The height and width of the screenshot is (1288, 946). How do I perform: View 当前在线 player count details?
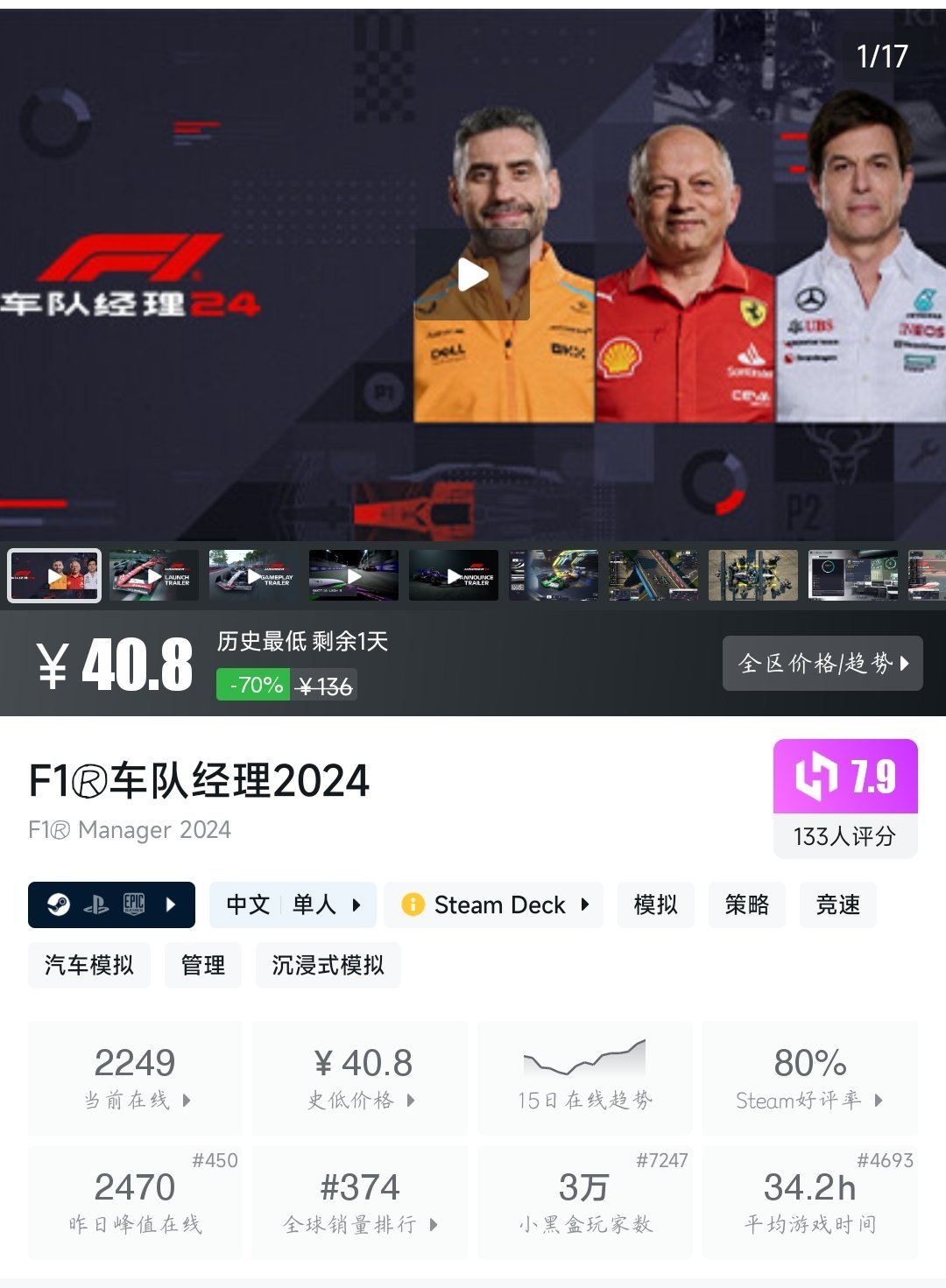pyautogui.click(x=136, y=1078)
